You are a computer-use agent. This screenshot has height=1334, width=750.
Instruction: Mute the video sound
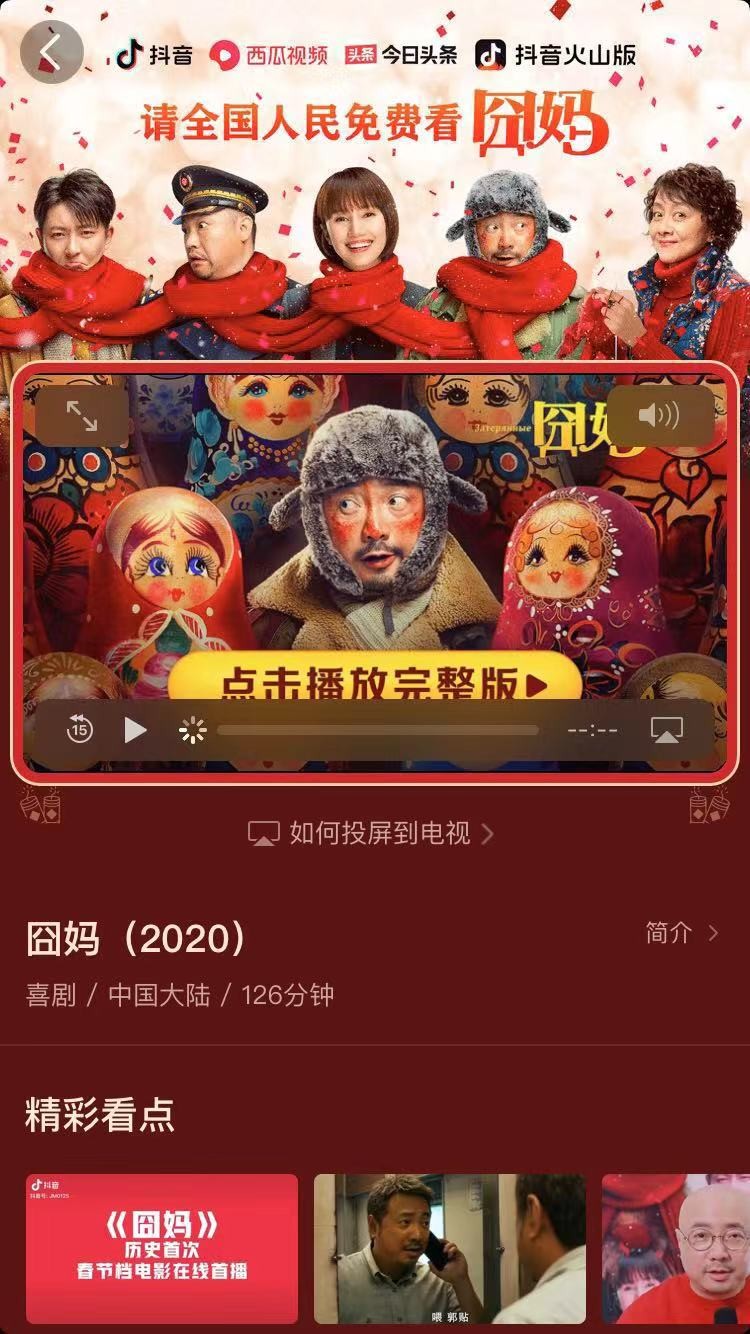coord(659,415)
